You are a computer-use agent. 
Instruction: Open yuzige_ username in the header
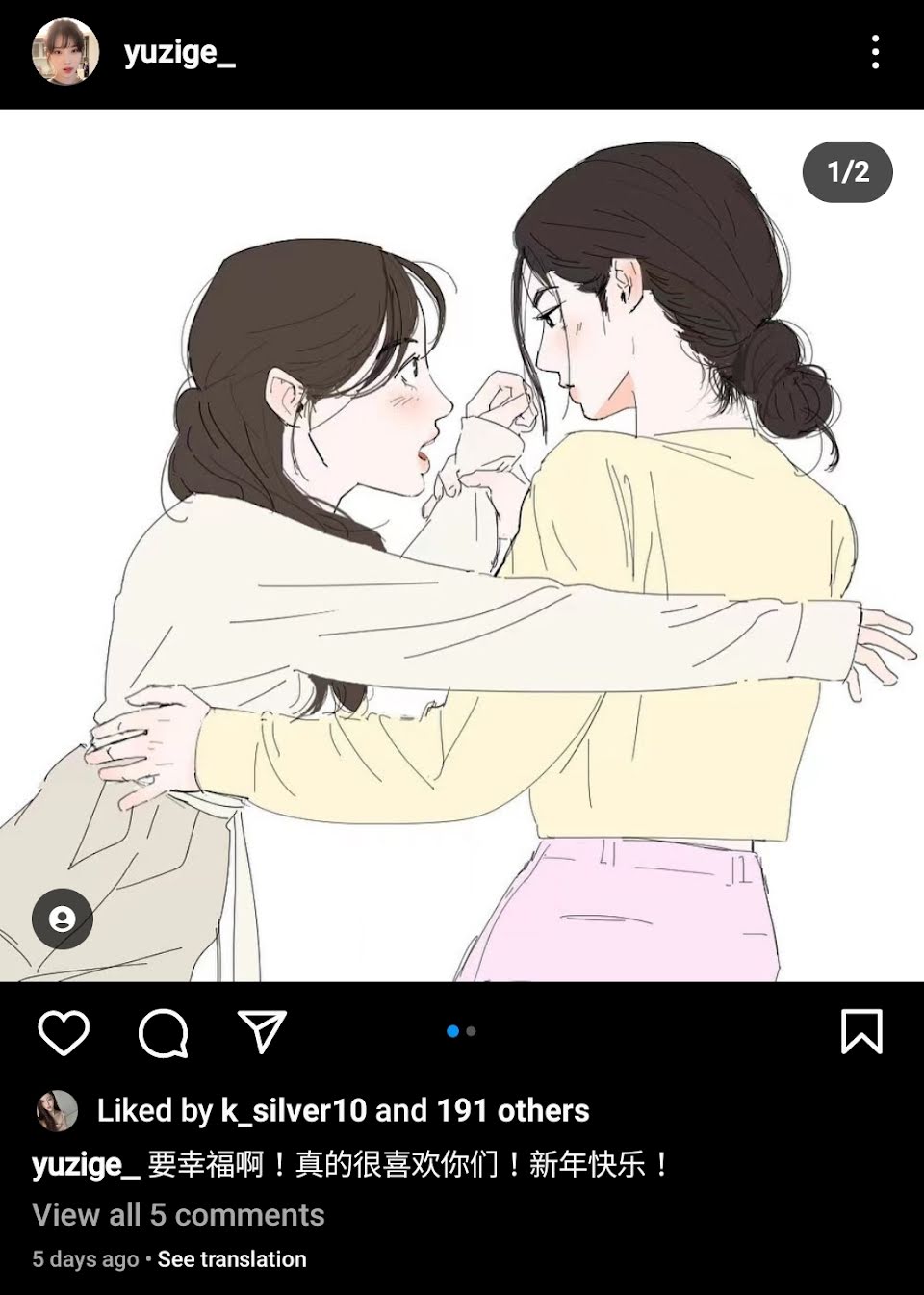[x=180, y=52]
